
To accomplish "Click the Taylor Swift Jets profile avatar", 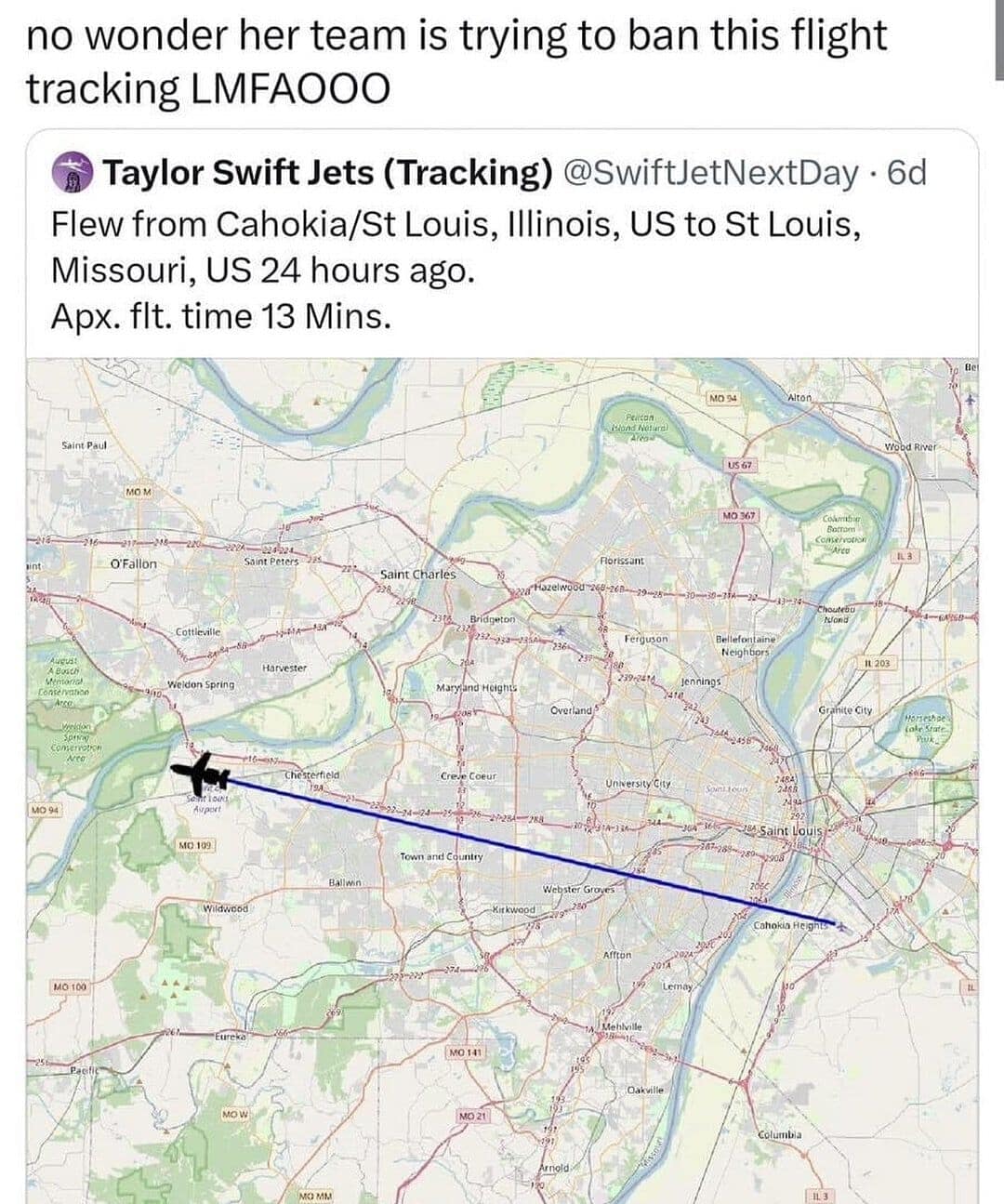I will pos(73,173).
